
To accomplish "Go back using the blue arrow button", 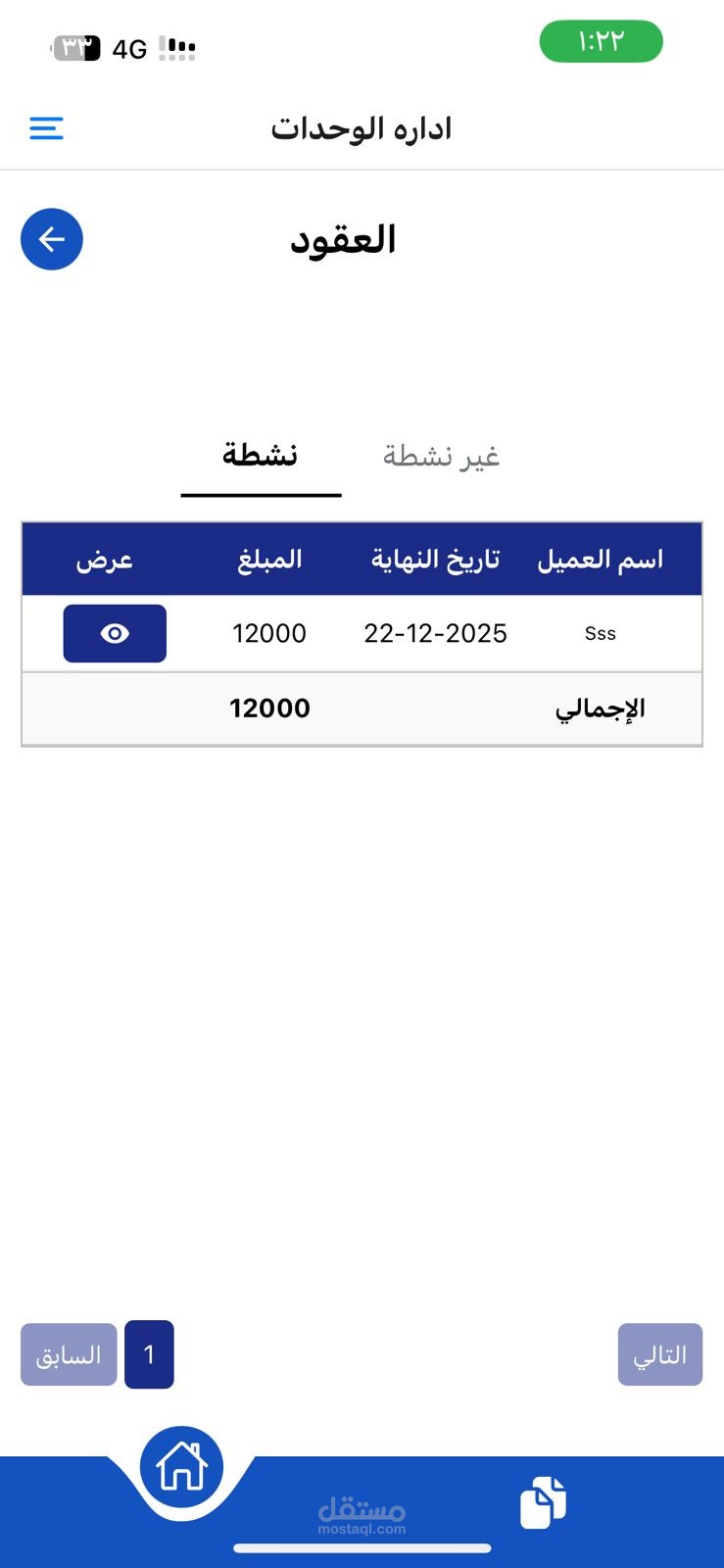I will pos(52,239).
